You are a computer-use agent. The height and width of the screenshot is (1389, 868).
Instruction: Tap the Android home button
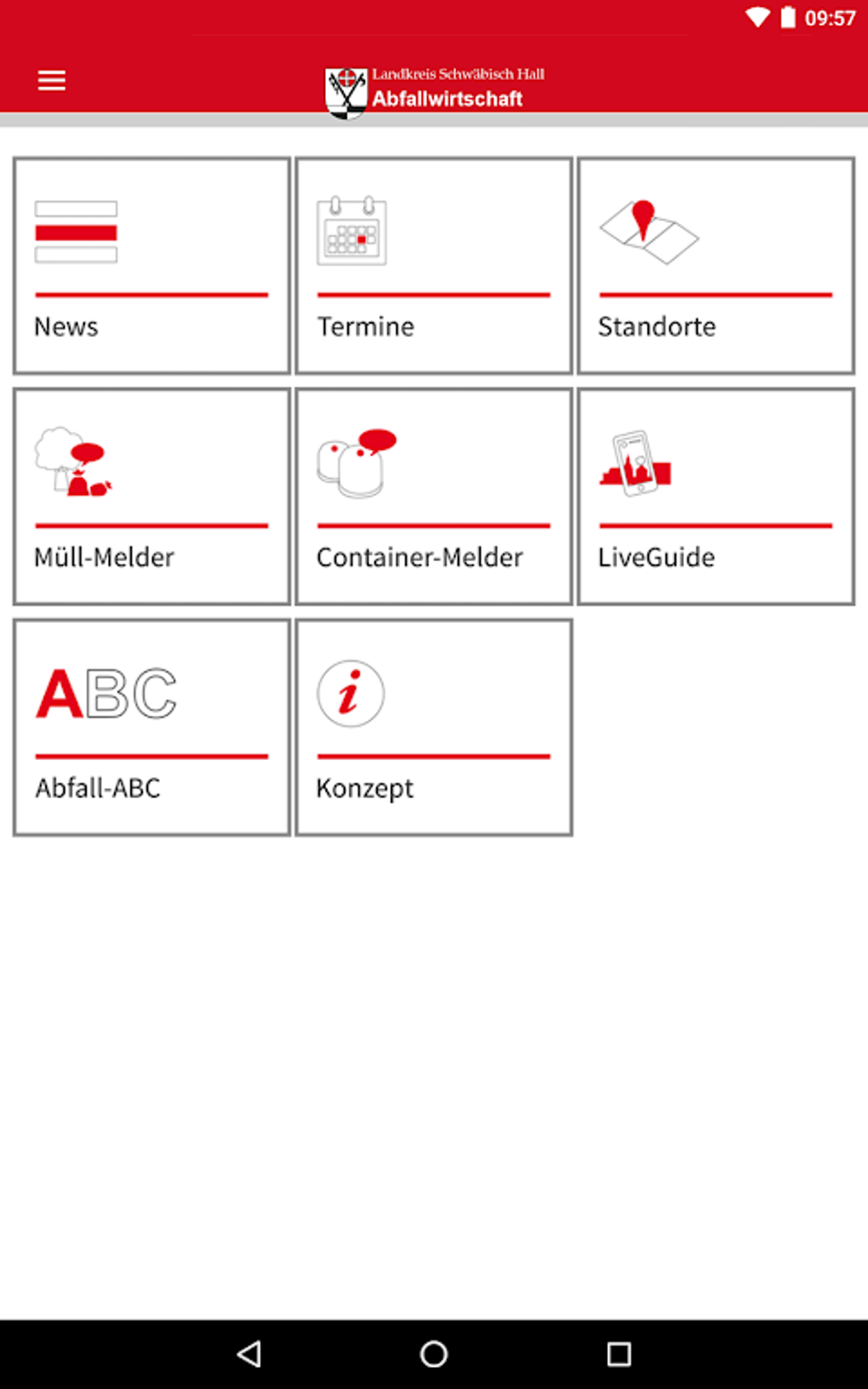pos(433,1352)
